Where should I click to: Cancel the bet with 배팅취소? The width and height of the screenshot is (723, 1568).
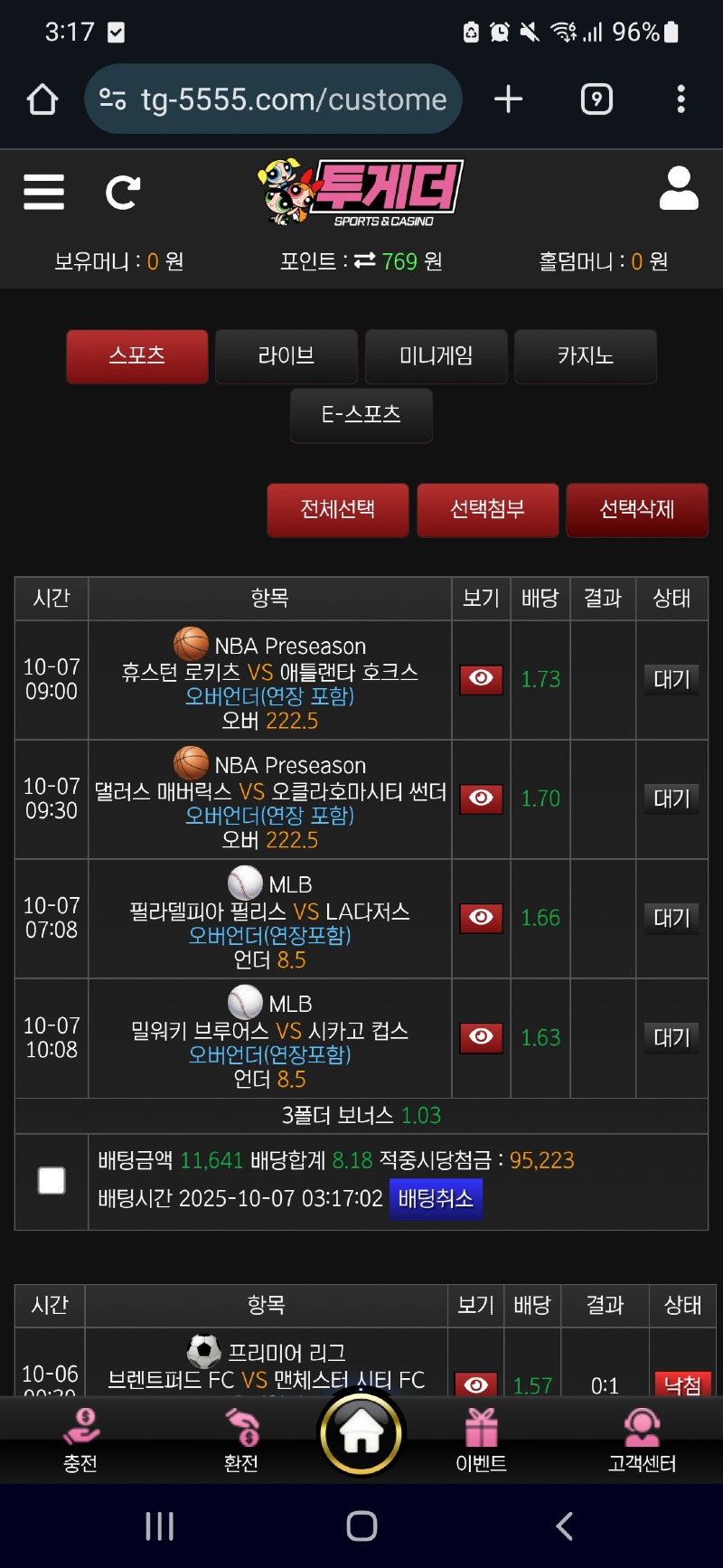pyautogui.click(x=436, y=1199)
